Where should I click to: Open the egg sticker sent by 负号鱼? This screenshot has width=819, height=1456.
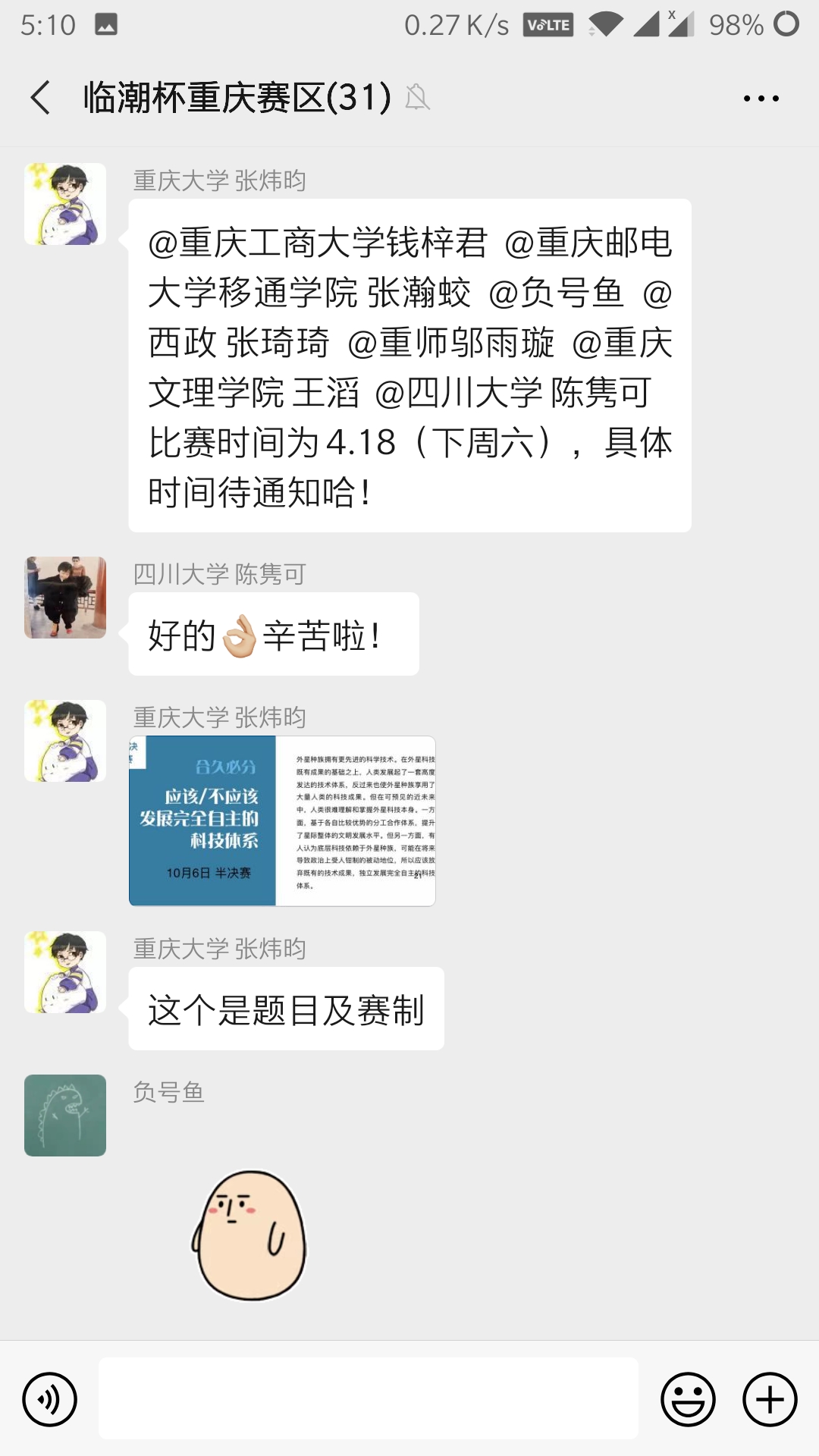coord(249,1235)
